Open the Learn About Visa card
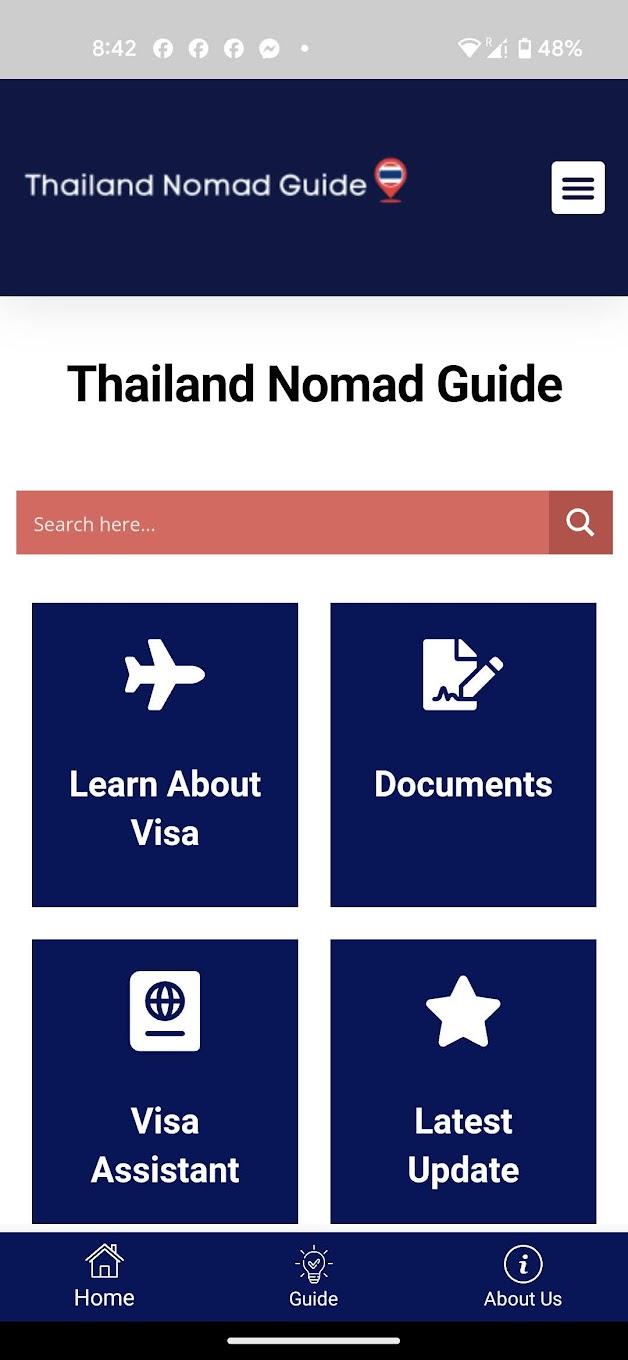Image resolution: width=628 pixels, height=1360 pixels. [x=165, y=755]
